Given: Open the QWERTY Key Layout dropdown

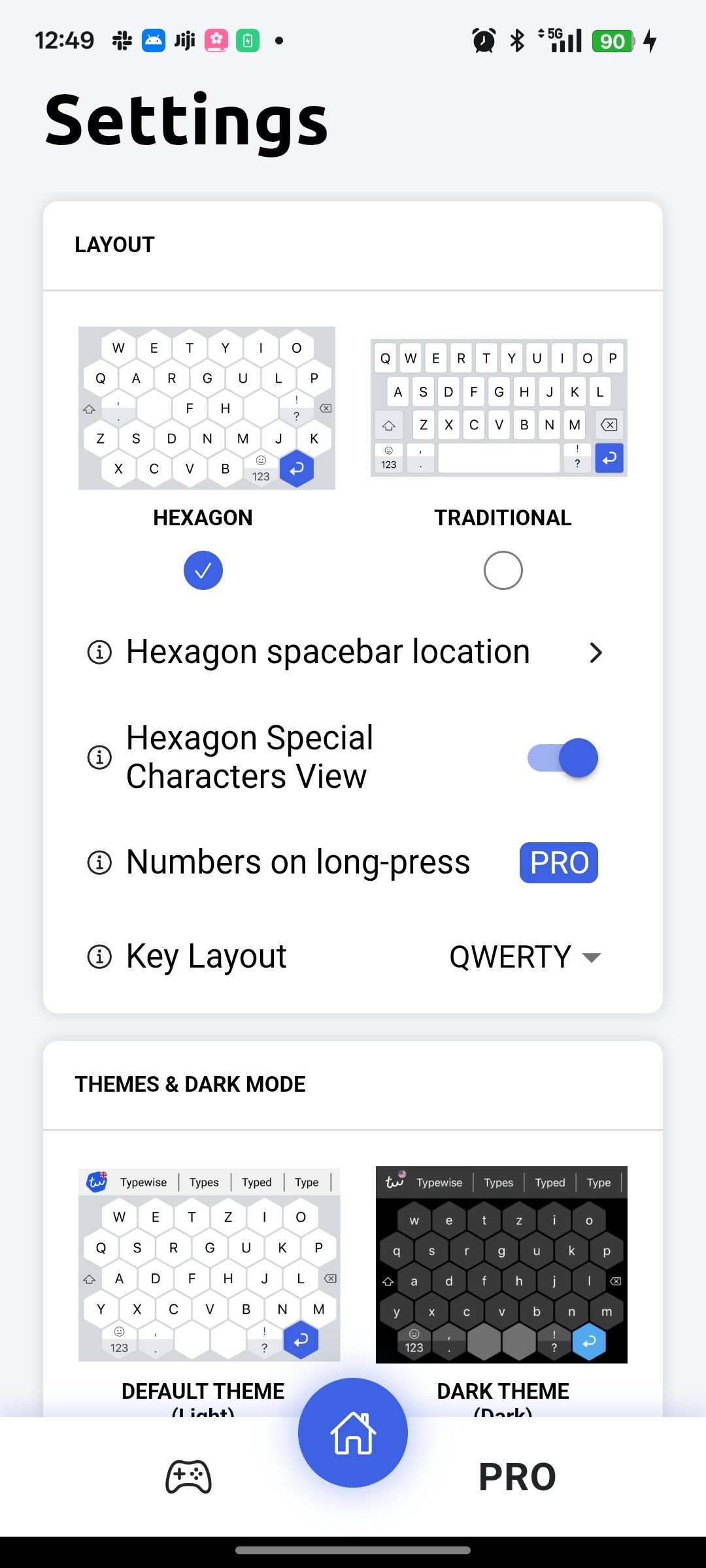Looking at the screenshot, I should tap(525, 957).
